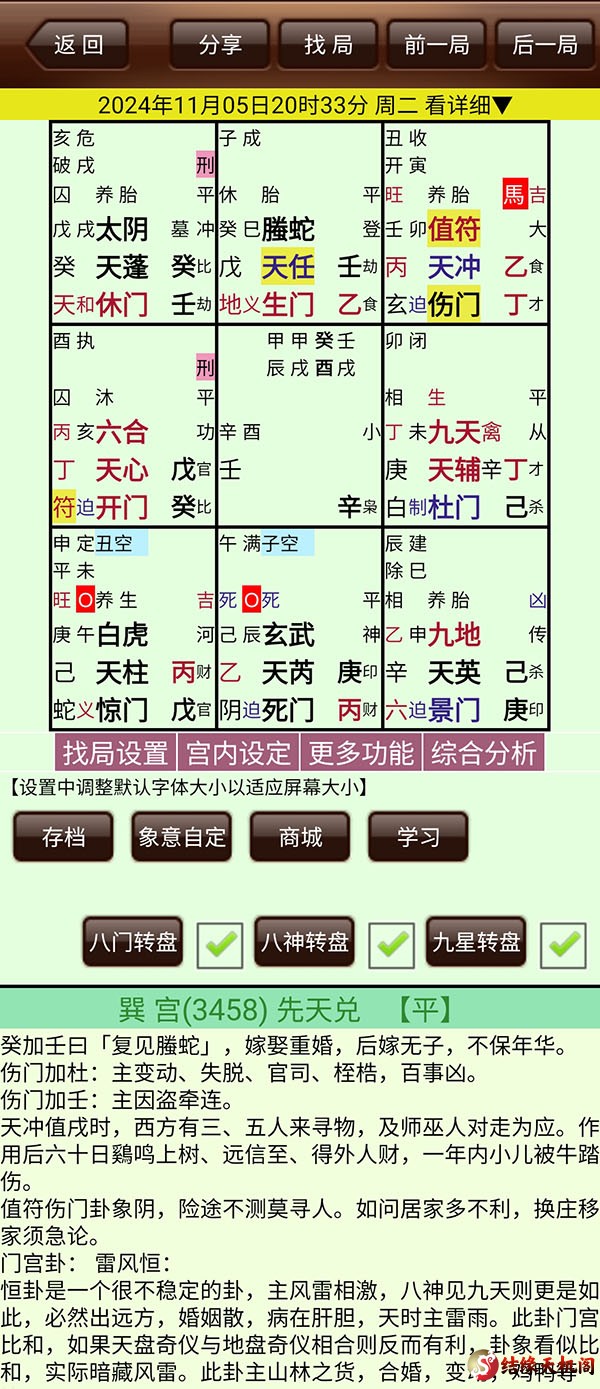
Task: Tap the 返回 back button
Action: point(78,45)
